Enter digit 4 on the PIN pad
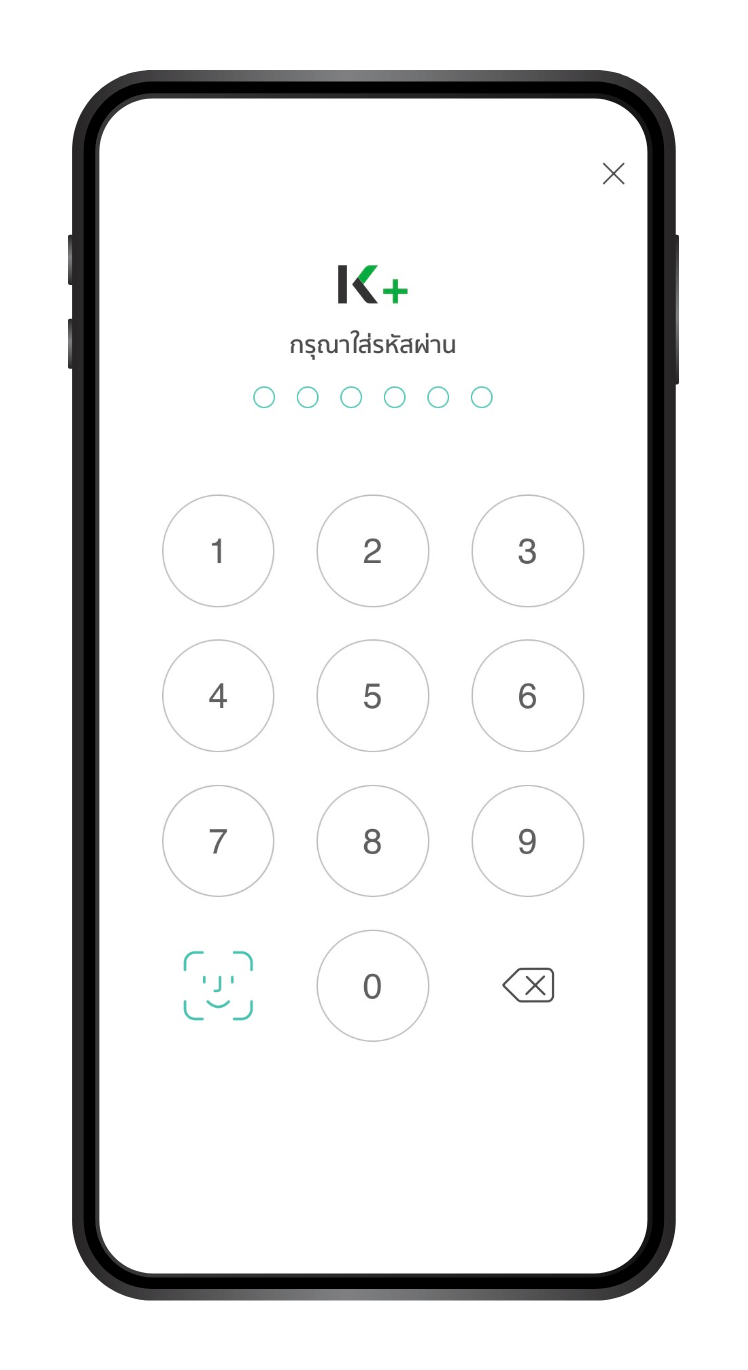This screenshot has width=748, height=1370. (x=218, y=696)
